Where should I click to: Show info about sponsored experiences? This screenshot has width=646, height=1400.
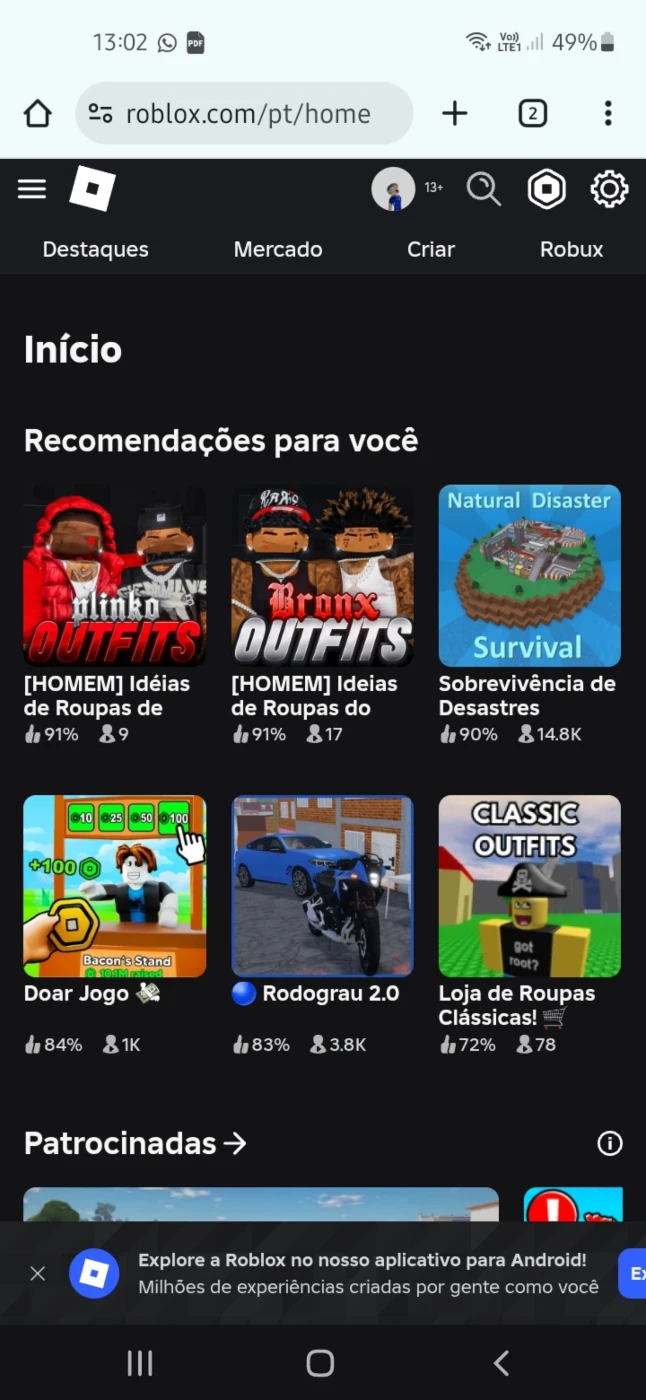coord(609,1143)
